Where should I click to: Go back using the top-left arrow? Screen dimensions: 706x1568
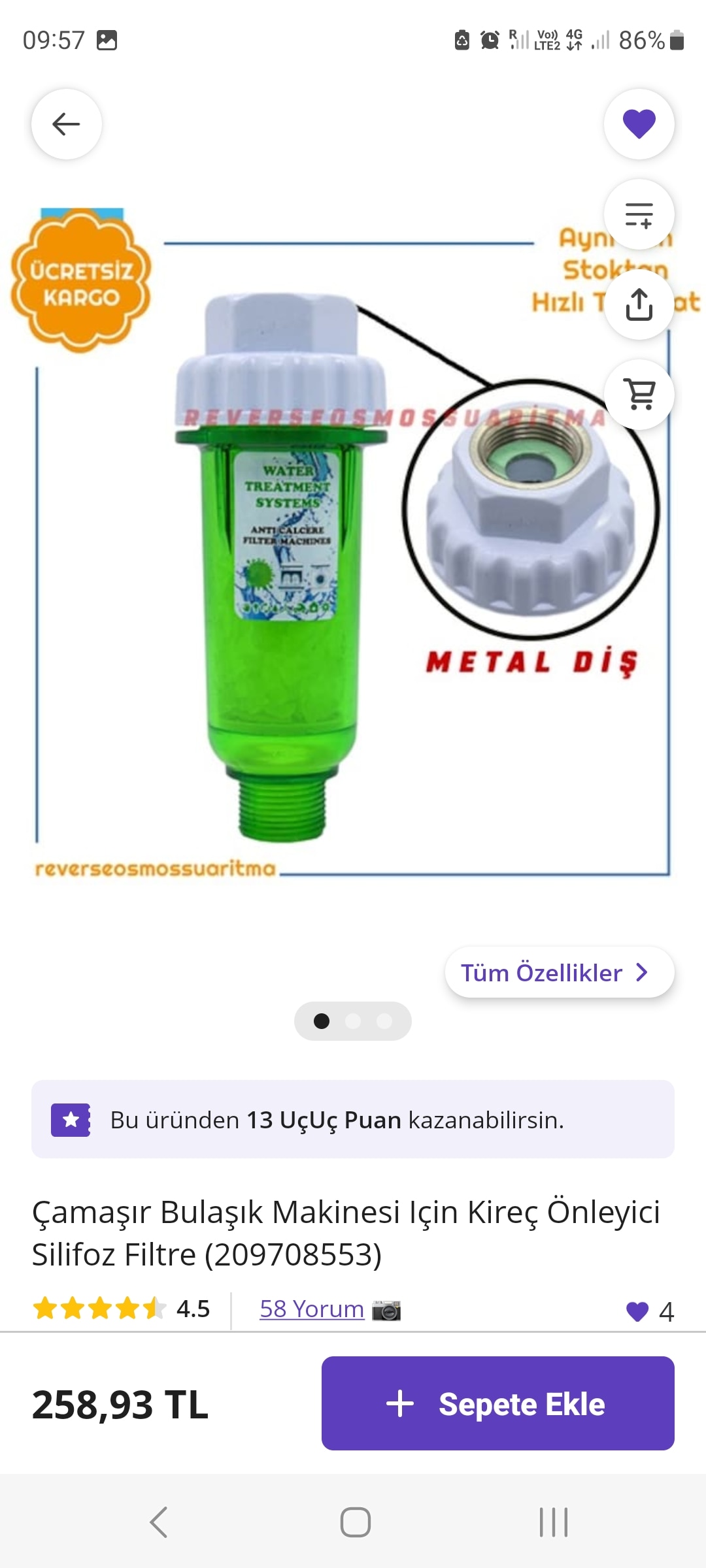(x=66, y=124)
